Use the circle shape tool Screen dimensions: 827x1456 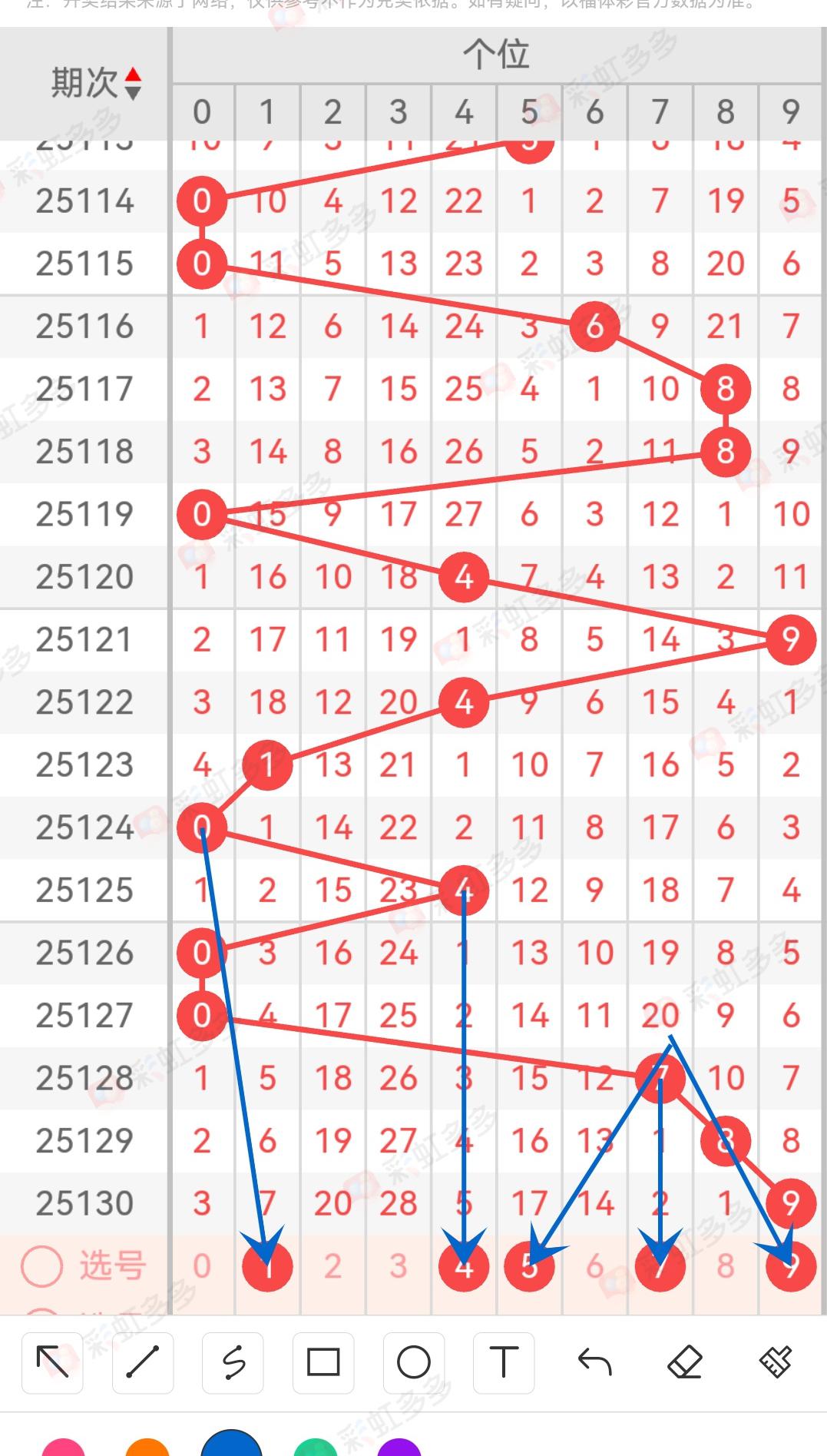414,1363
